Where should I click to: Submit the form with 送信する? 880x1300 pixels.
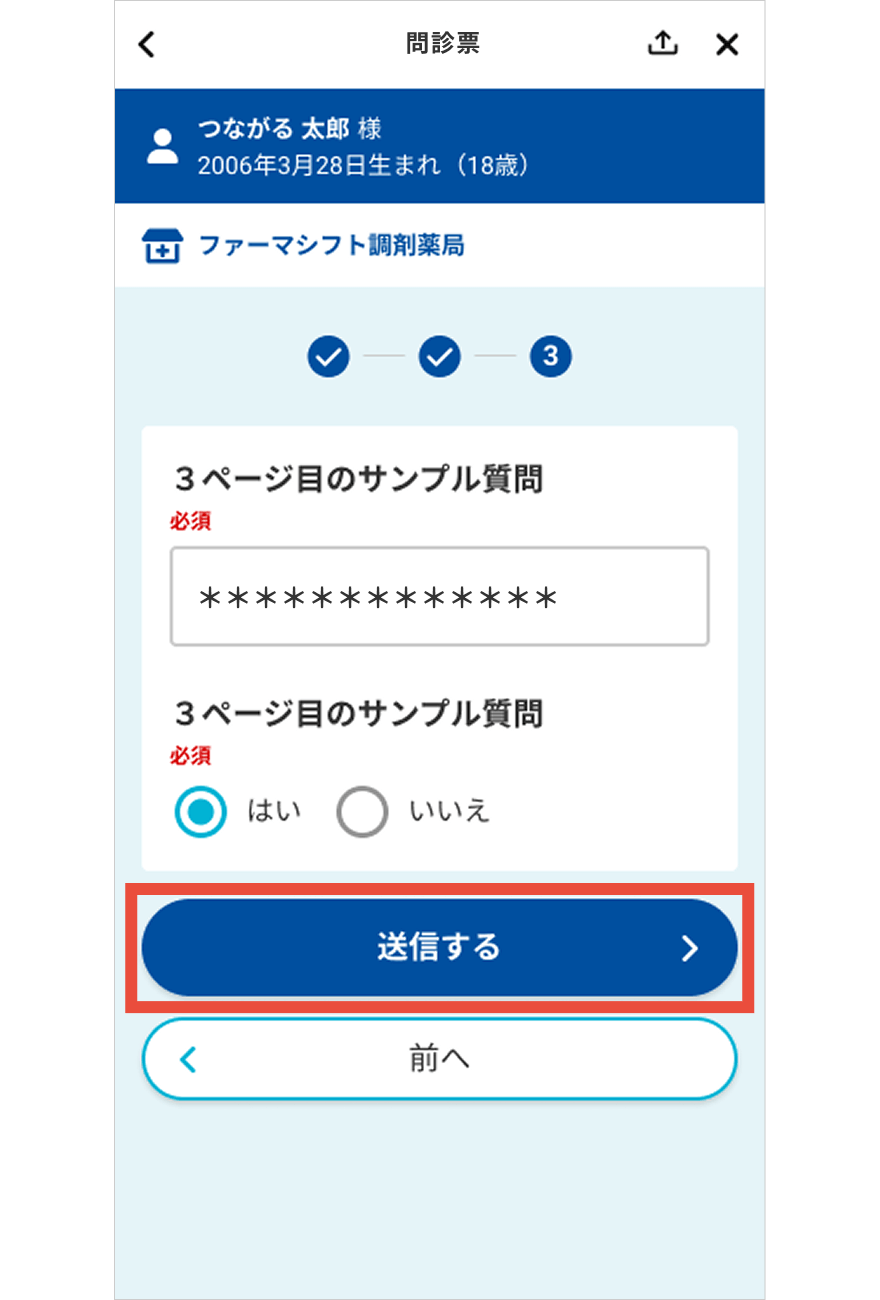[439, 947]
